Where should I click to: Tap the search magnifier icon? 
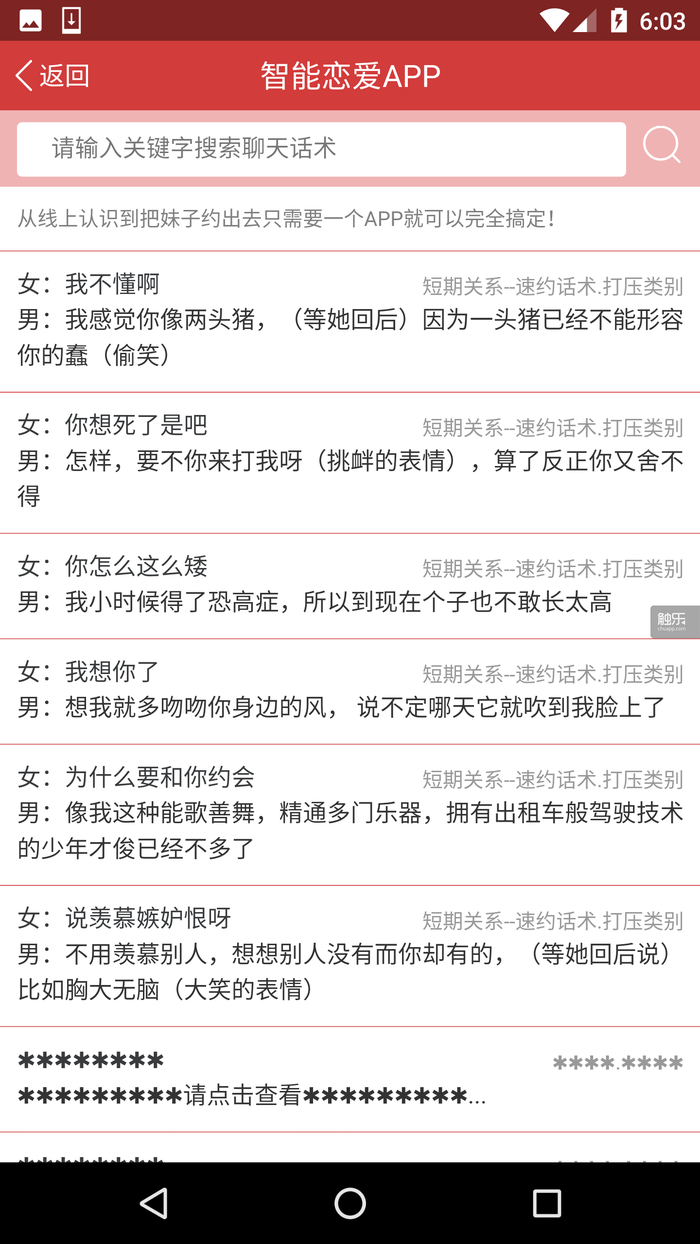click(661, 146)
